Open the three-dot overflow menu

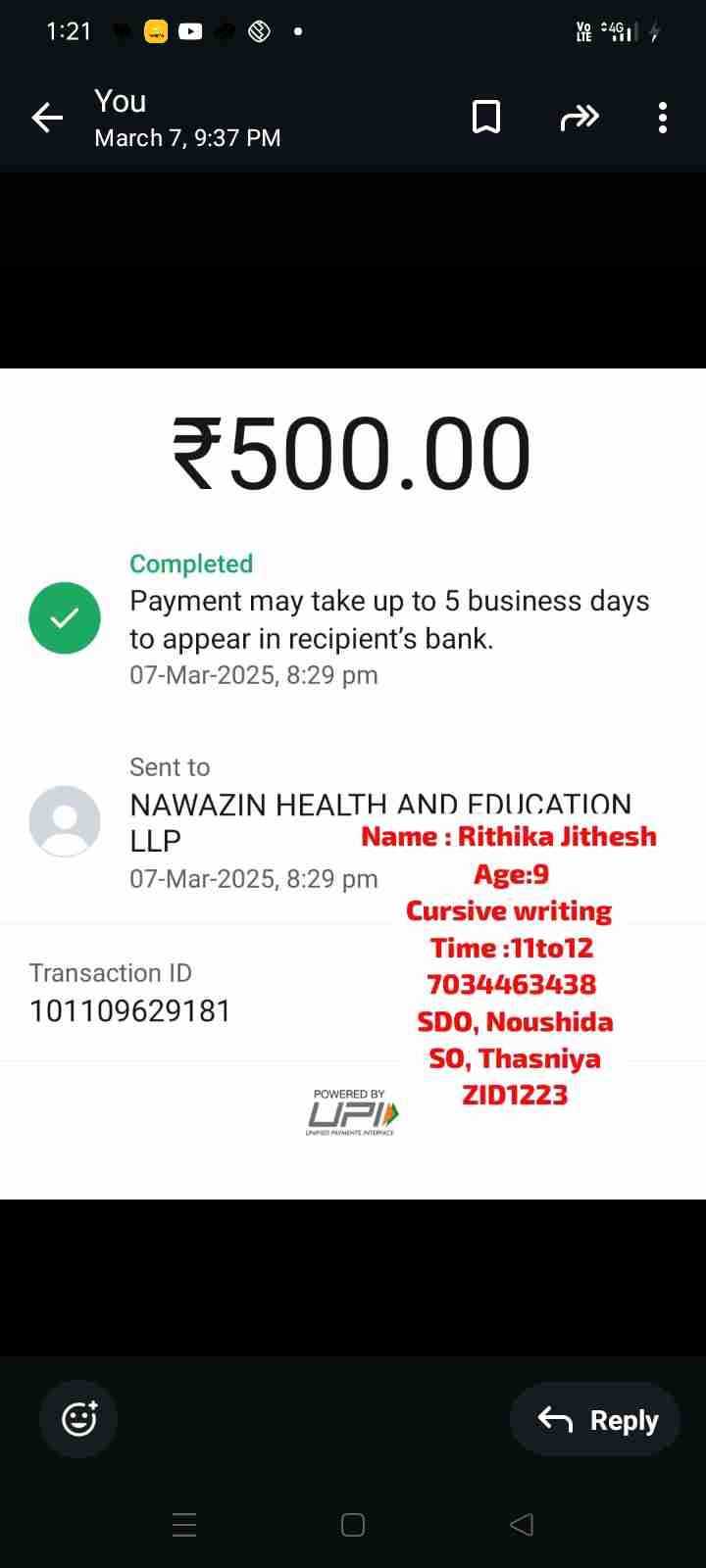click(x=663, y=118)
